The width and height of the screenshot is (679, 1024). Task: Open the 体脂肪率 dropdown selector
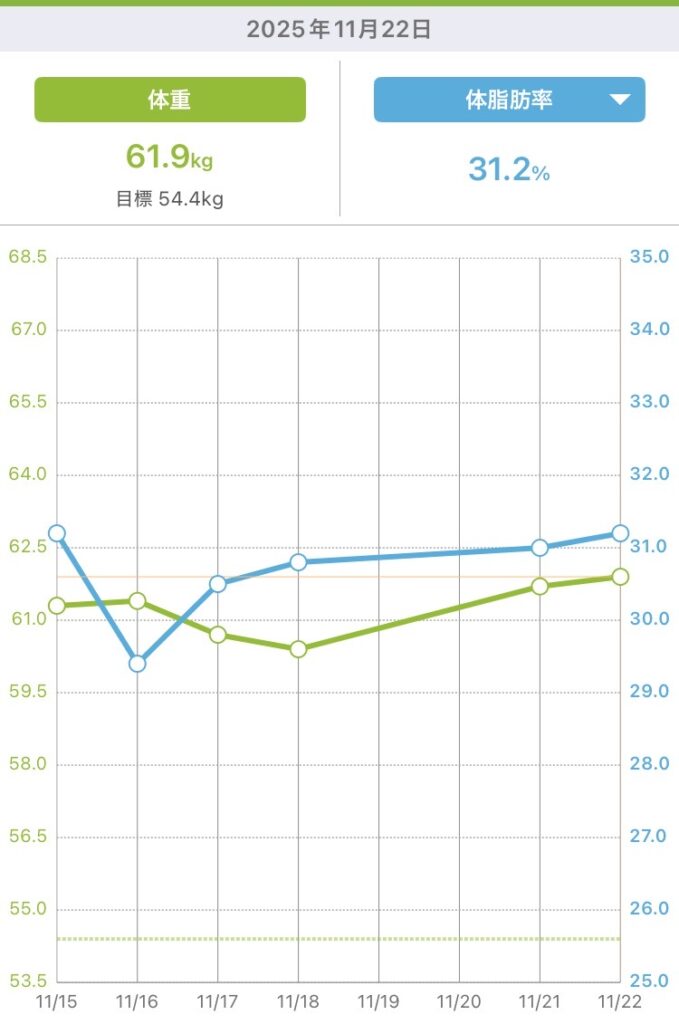(509, 100)
